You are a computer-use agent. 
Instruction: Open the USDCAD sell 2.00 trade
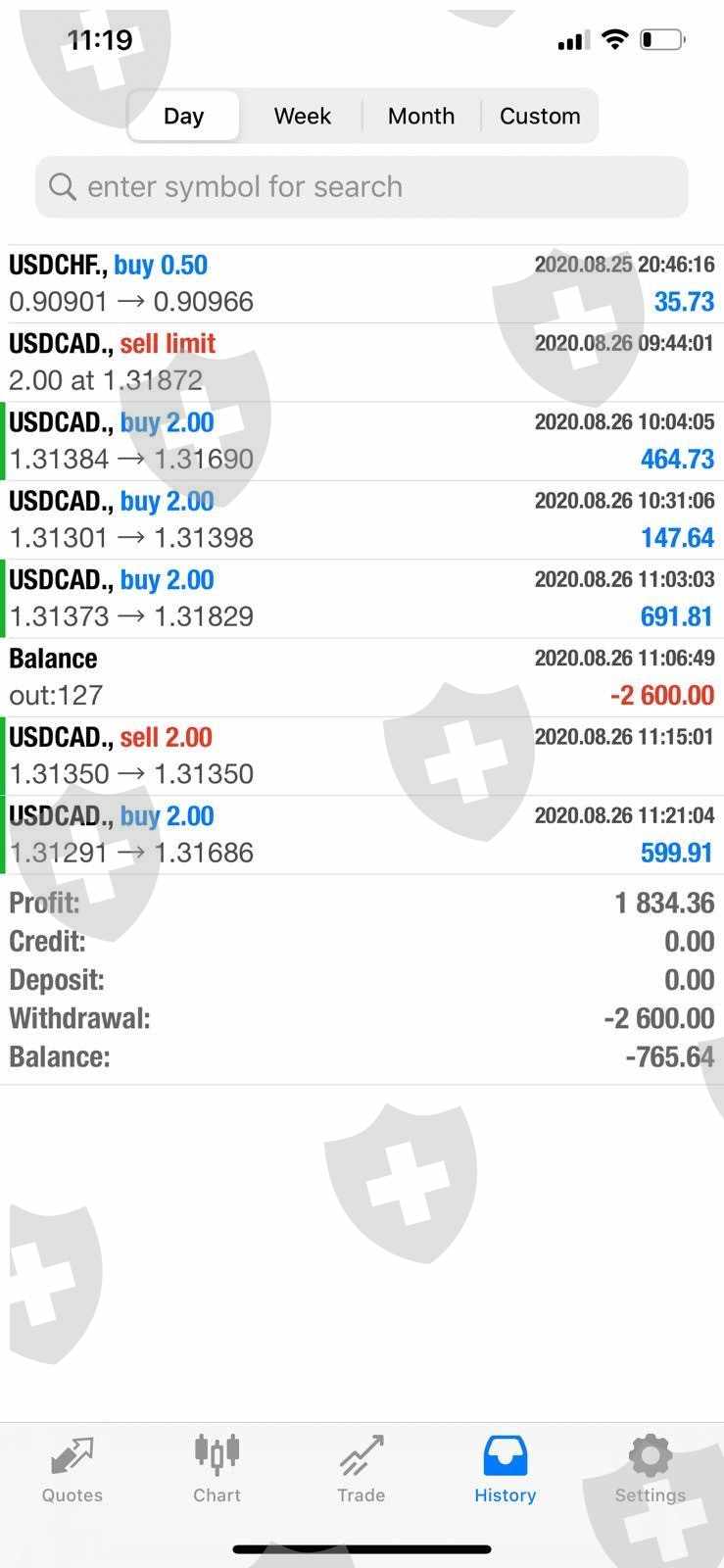pyautogui.click(x=362, y=756)
